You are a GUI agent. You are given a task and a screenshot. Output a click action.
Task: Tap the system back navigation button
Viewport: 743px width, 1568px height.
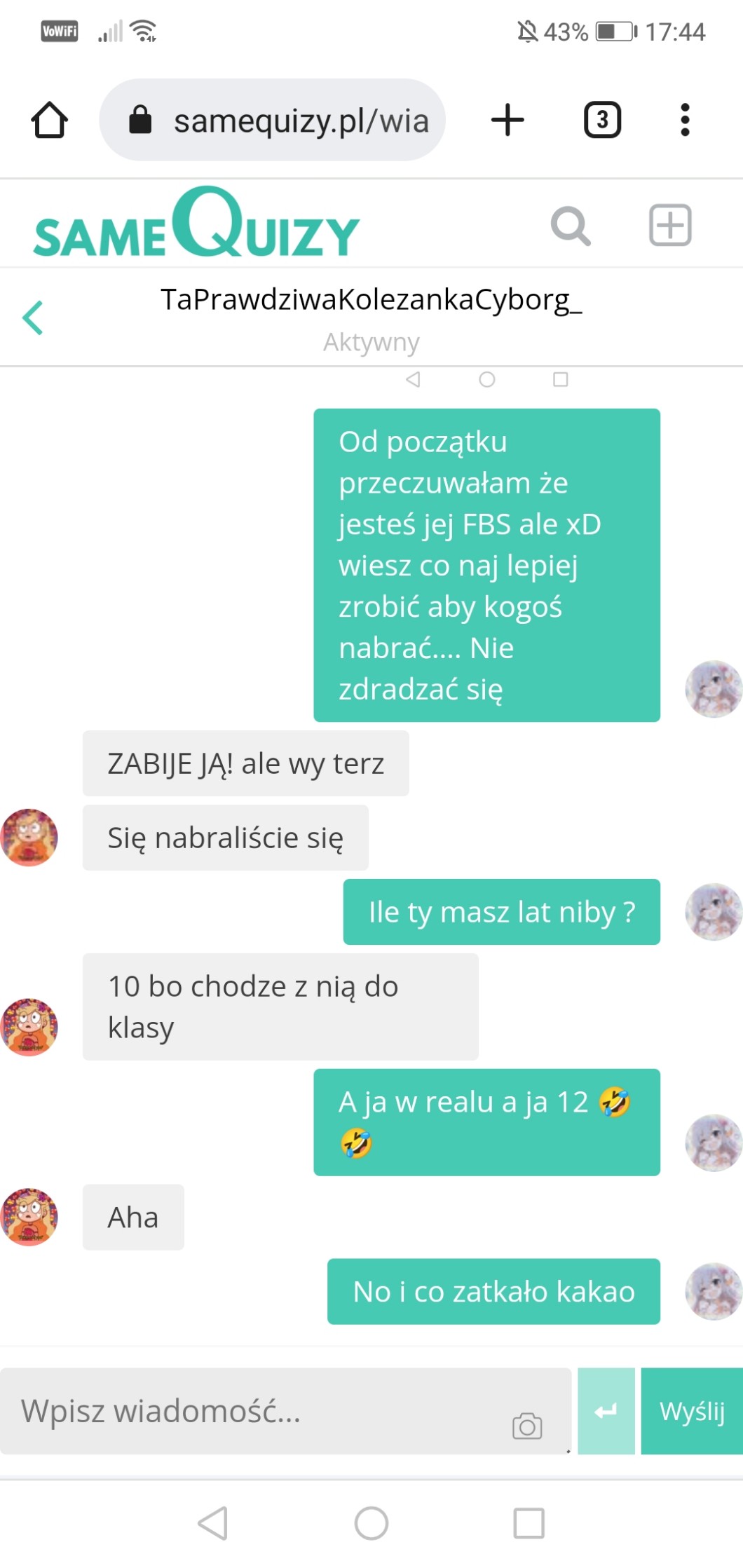(212, 1522)
